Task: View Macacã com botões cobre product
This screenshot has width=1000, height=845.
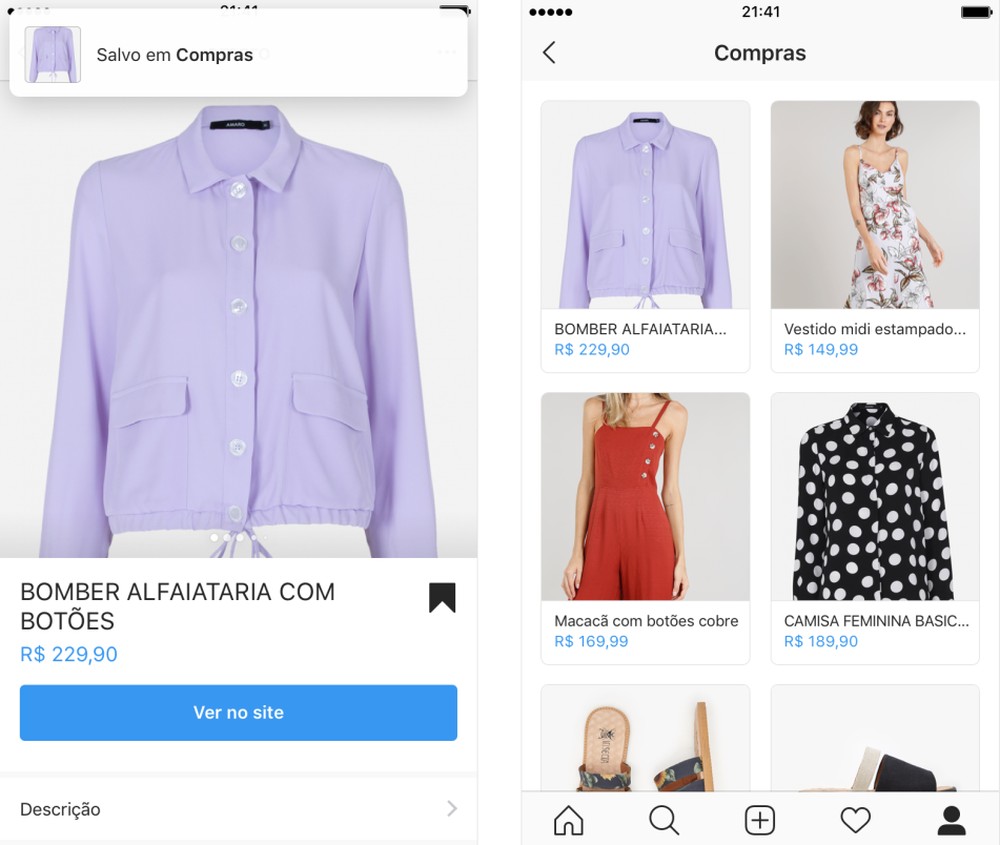Action: pos(645,527)
